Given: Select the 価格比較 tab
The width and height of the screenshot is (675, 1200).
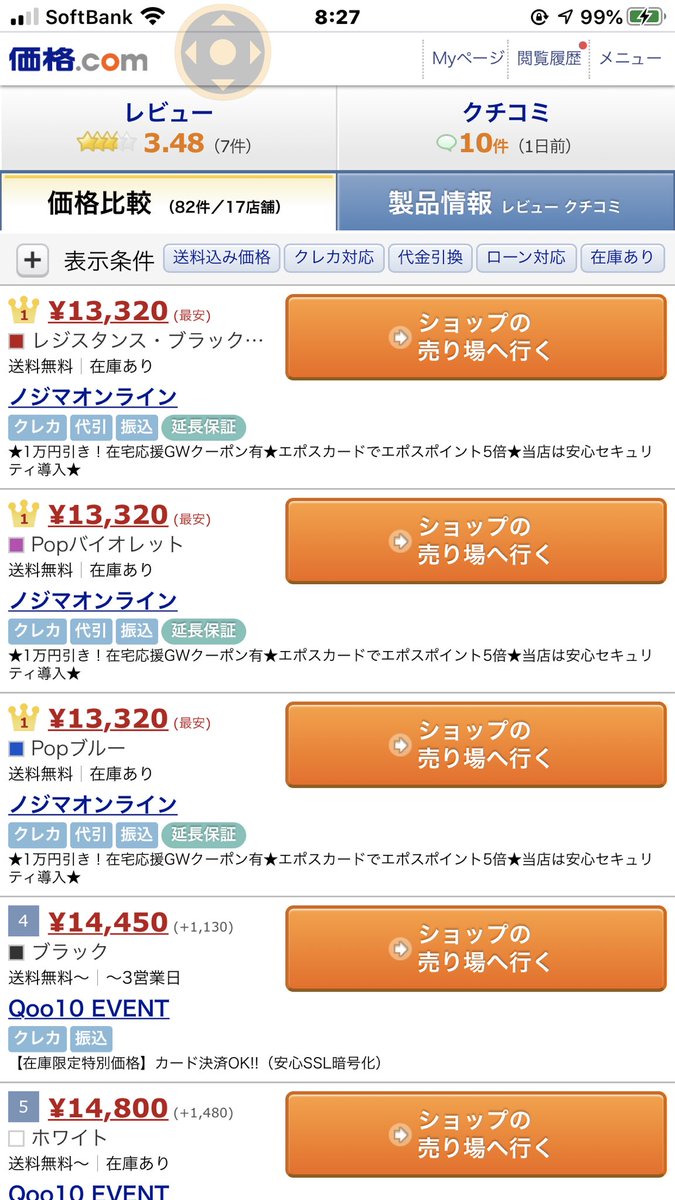Looking at the screenshot, I should pyautogui.click(x=168, y=203).
